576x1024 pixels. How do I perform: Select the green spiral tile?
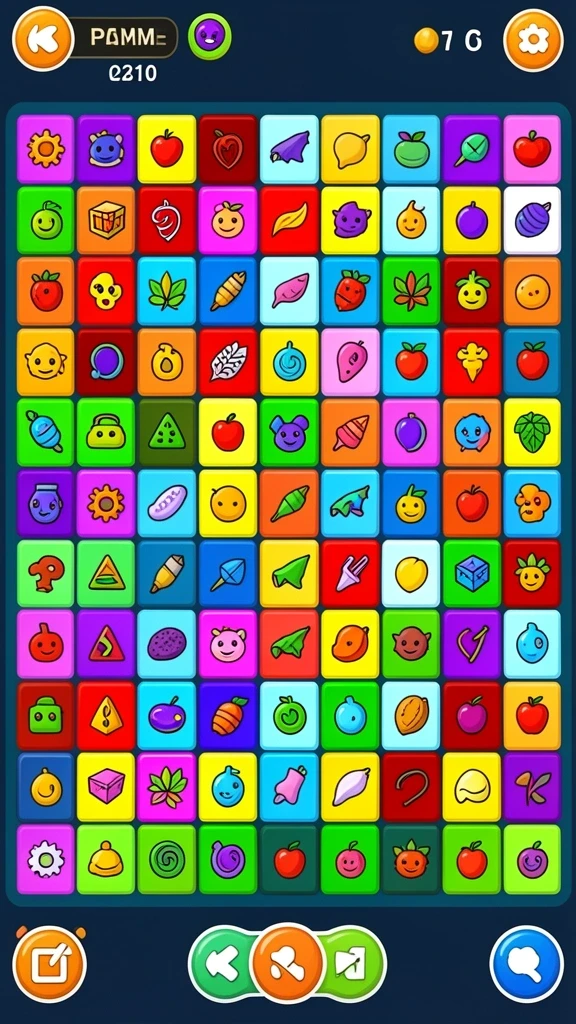tap(167, 859)
